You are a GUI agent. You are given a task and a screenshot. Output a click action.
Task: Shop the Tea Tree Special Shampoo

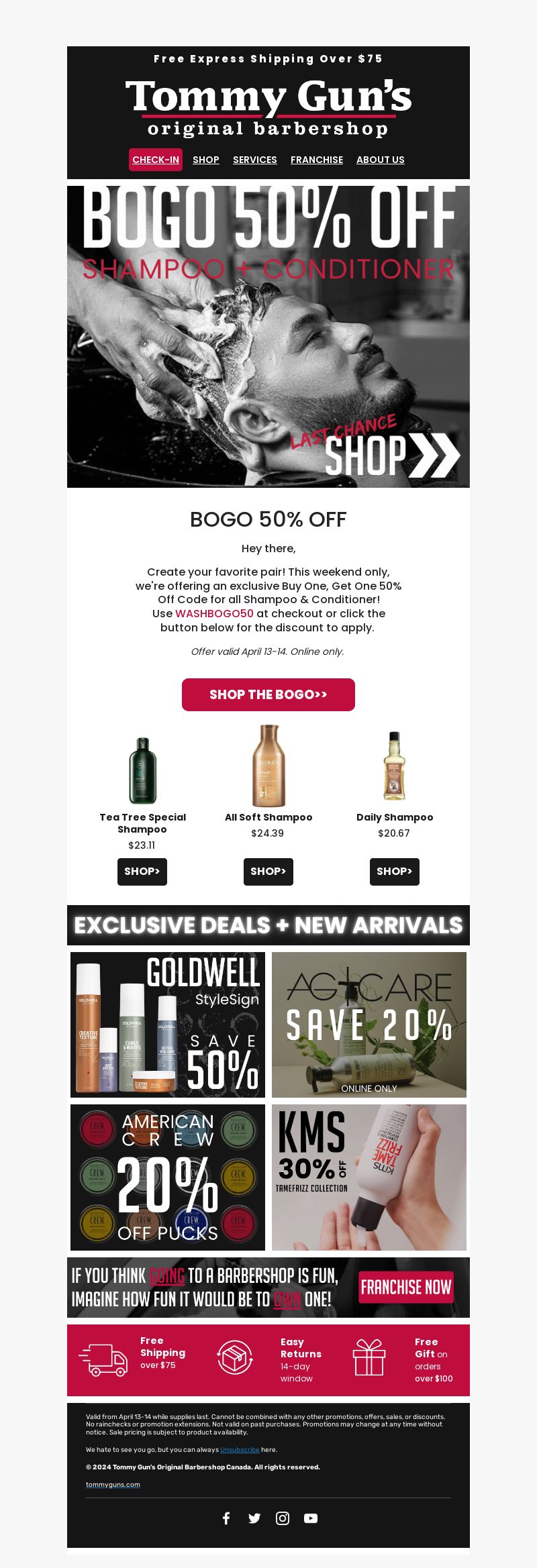[x=142, y=872]
